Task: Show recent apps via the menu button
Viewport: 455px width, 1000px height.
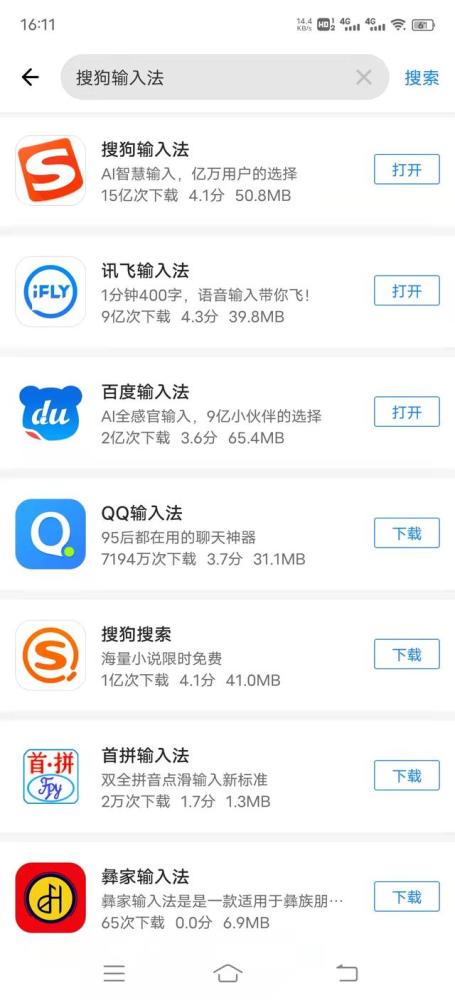Action: pos(114,973)
